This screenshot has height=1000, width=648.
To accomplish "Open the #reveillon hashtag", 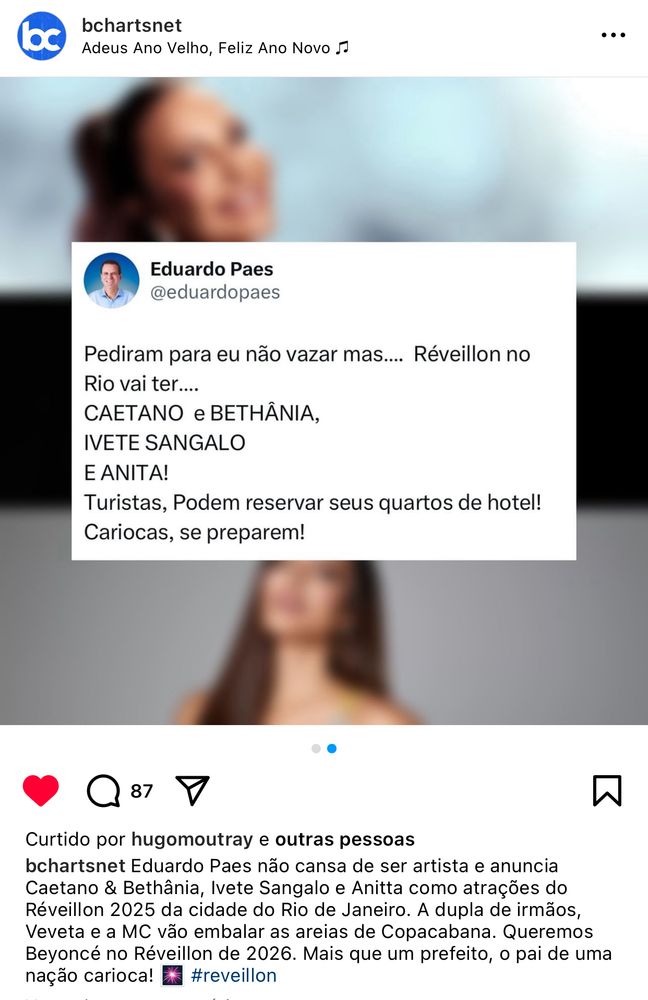I will coord(233,975).
